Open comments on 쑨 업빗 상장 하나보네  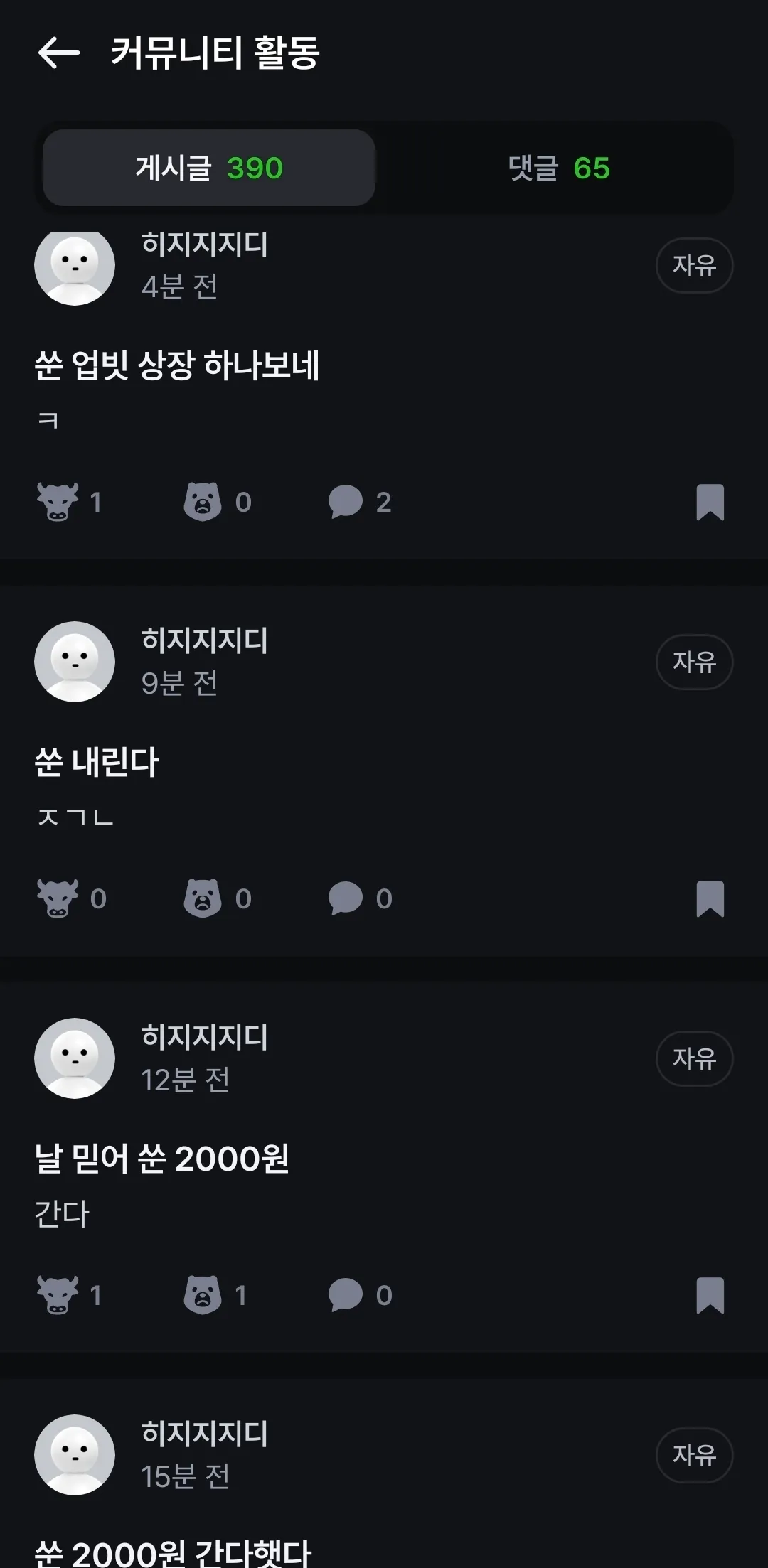click(x=346, y=502)
